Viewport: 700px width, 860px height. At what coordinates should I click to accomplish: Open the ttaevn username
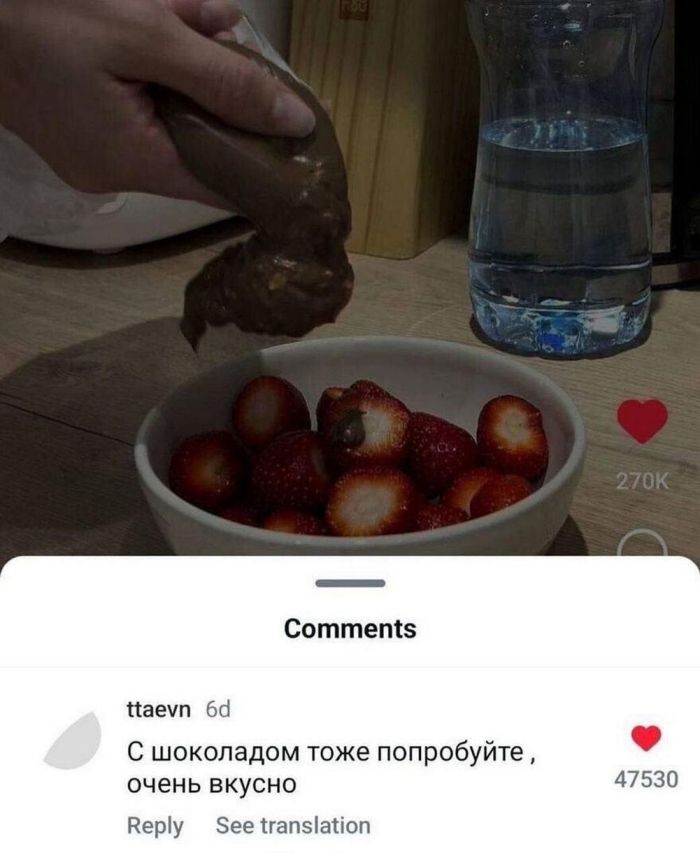click(x=159, y=708)
